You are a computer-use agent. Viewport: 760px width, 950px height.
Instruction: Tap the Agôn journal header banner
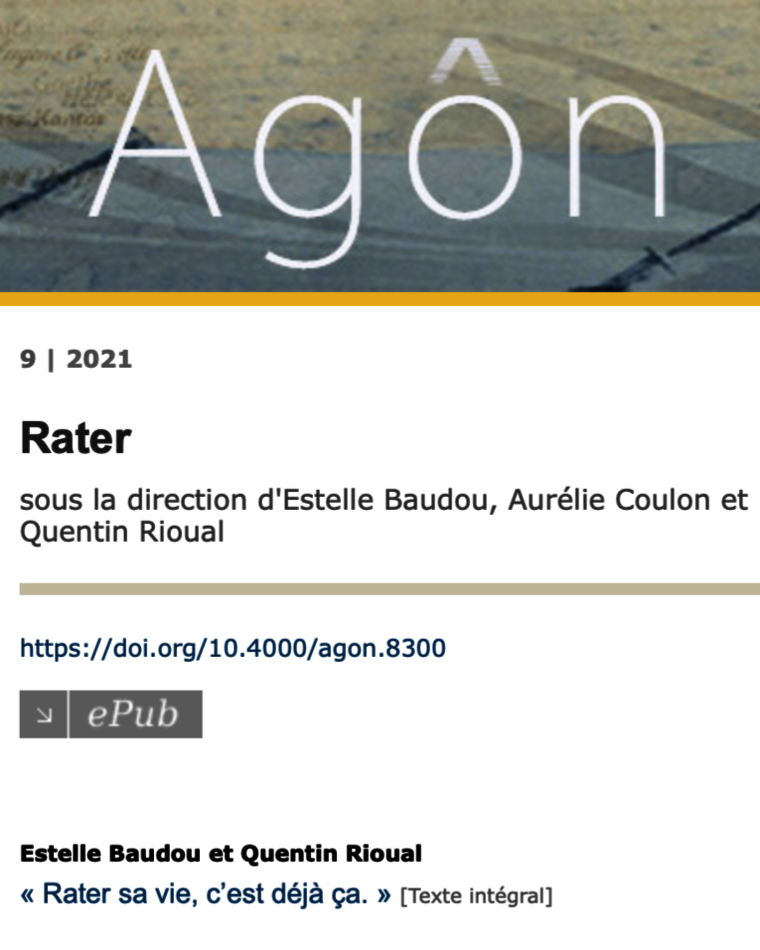coord(380,145)
